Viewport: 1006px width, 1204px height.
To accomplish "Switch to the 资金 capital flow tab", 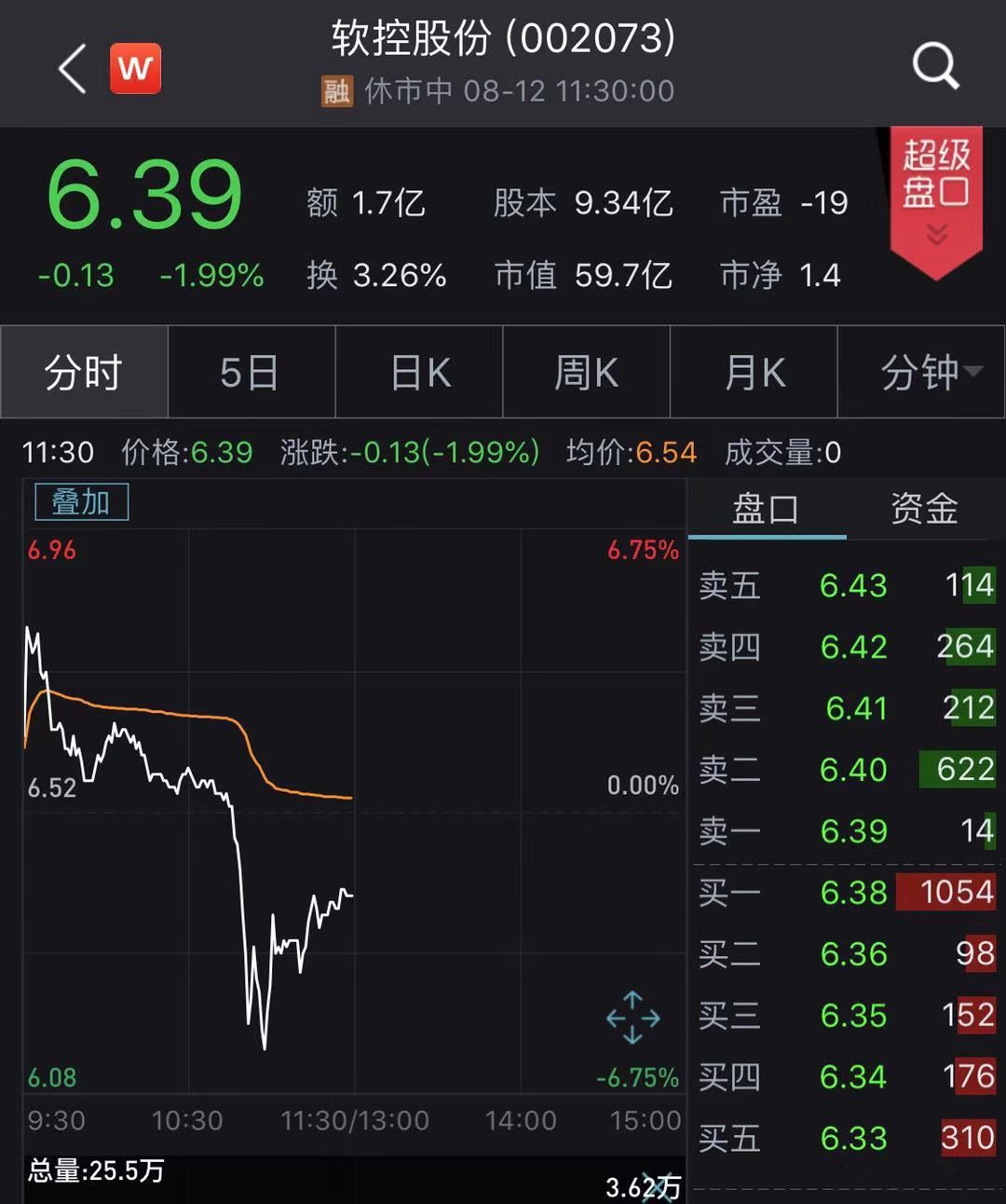I will 924,509.
